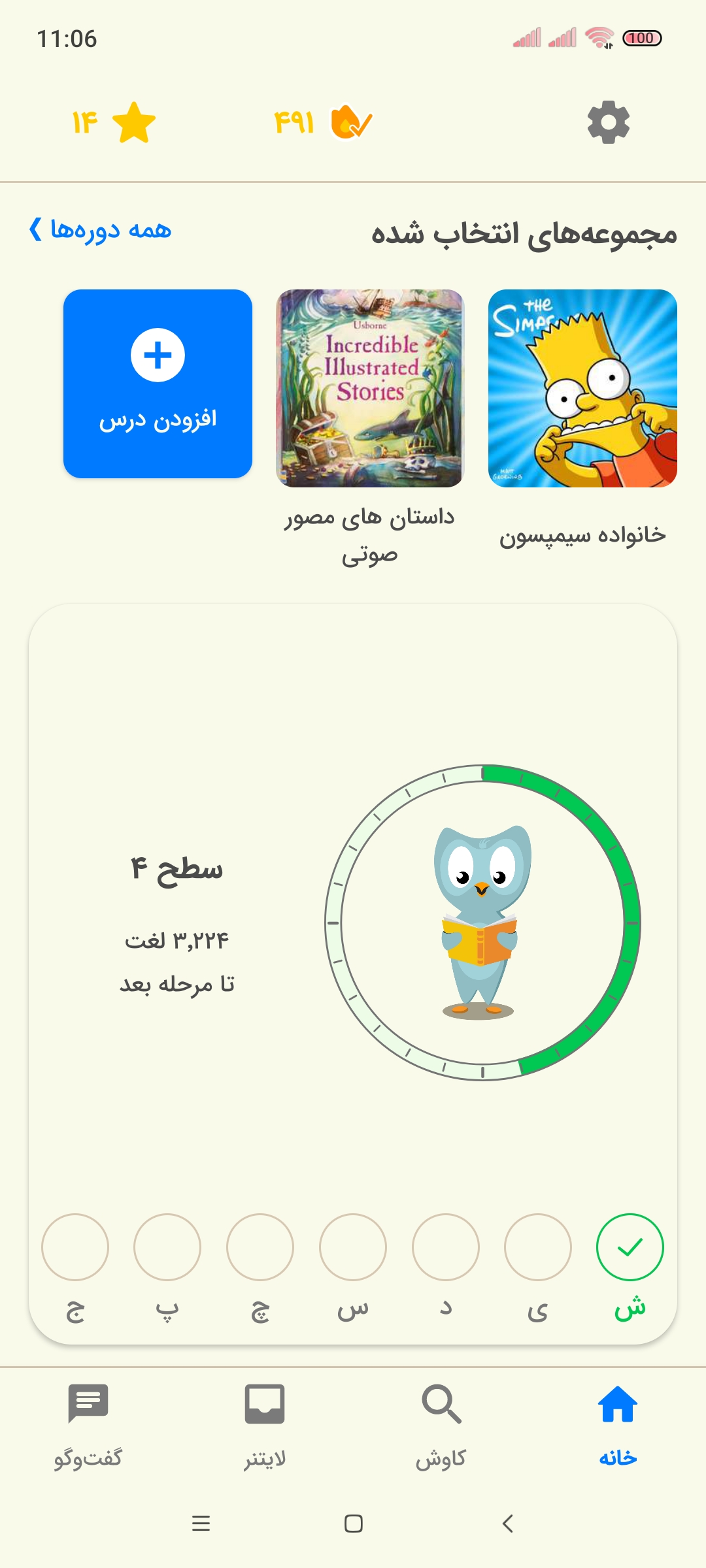Image resolution: width=706 pixels, height=1568 pixels.
Task: Open the خانواده سیمپسون collection
Action: coord(582,420)
